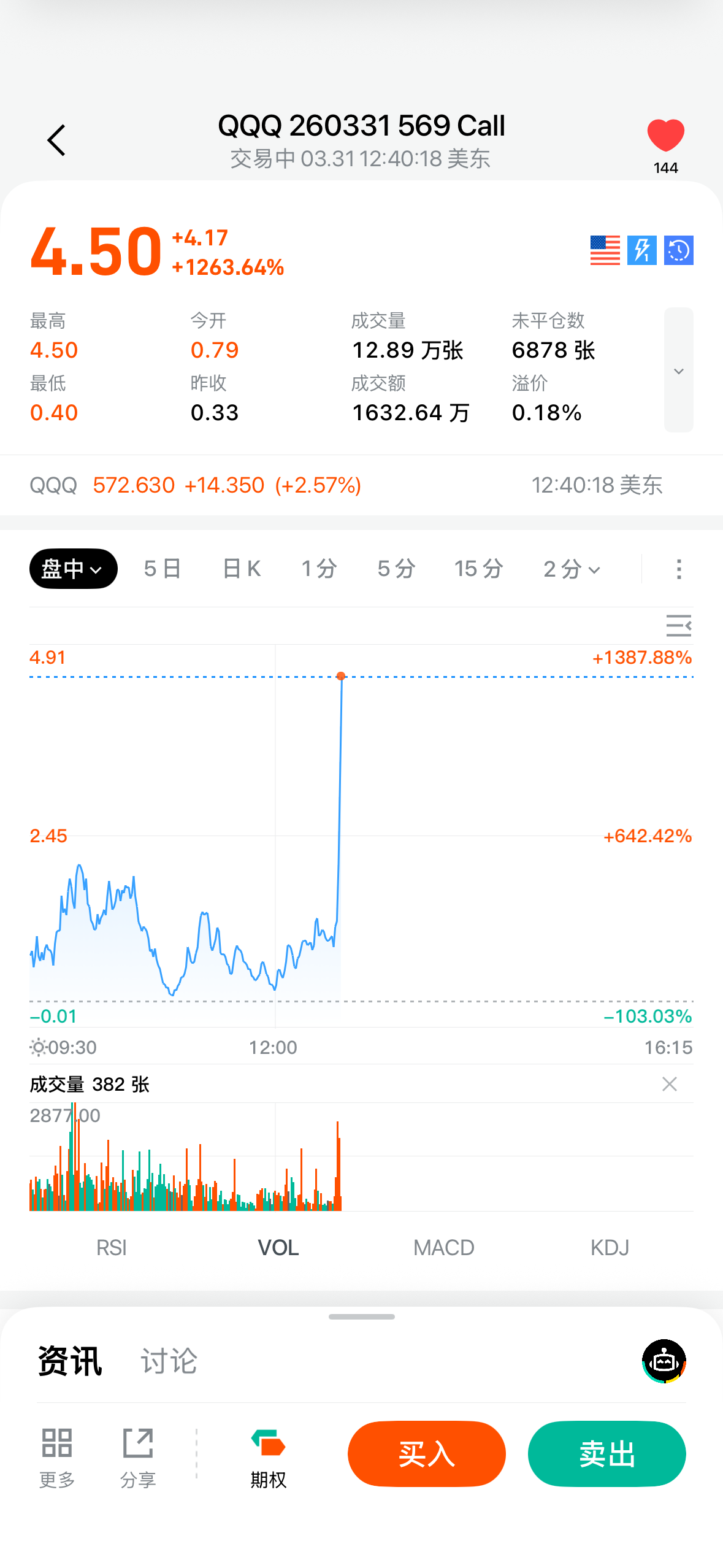The image size is (723, 1568).
Task: Expand the quote details chevron
Action: click(x=678, y=371)
